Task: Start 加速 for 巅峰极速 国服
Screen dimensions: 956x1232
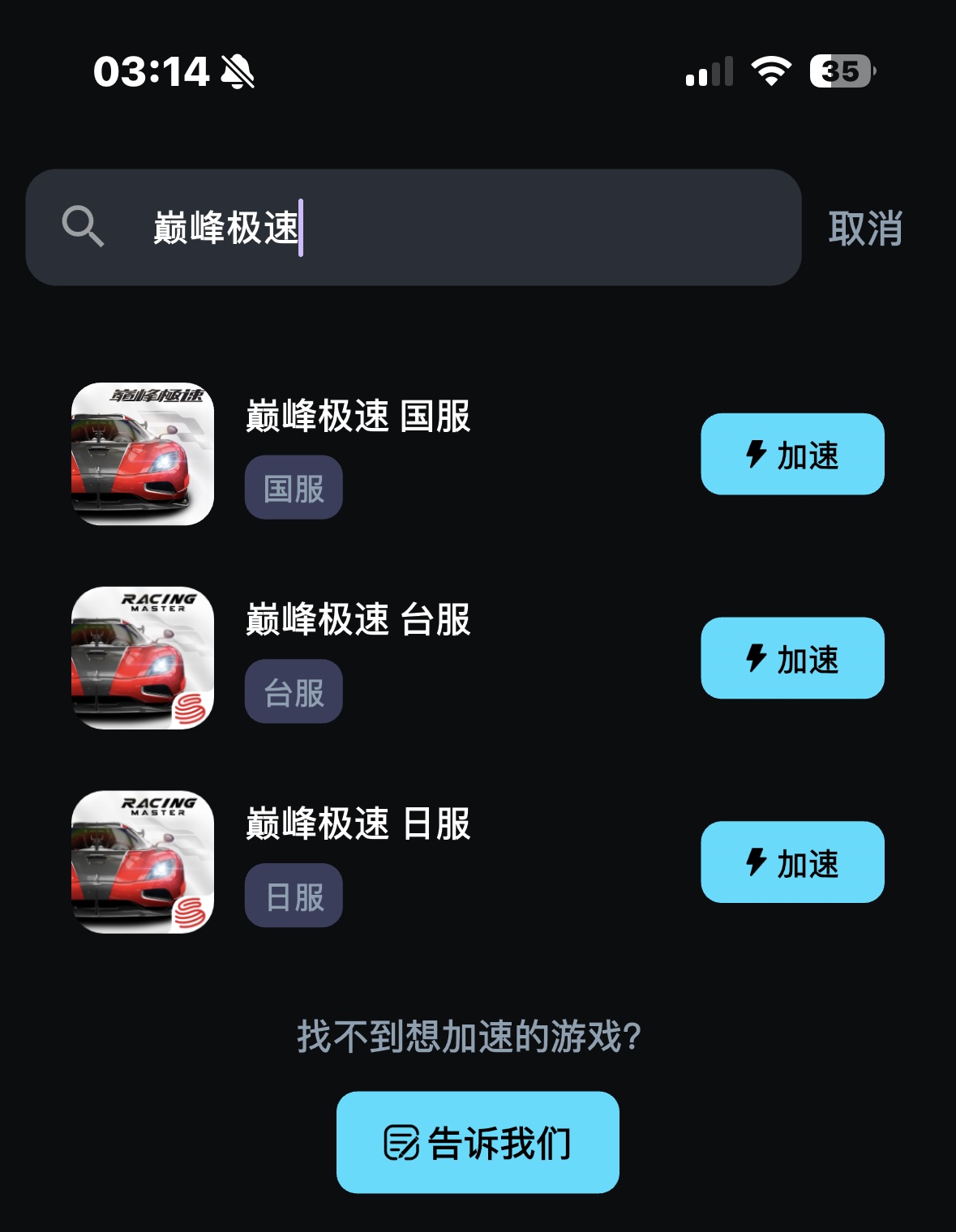Action: (x=792, y=455)
